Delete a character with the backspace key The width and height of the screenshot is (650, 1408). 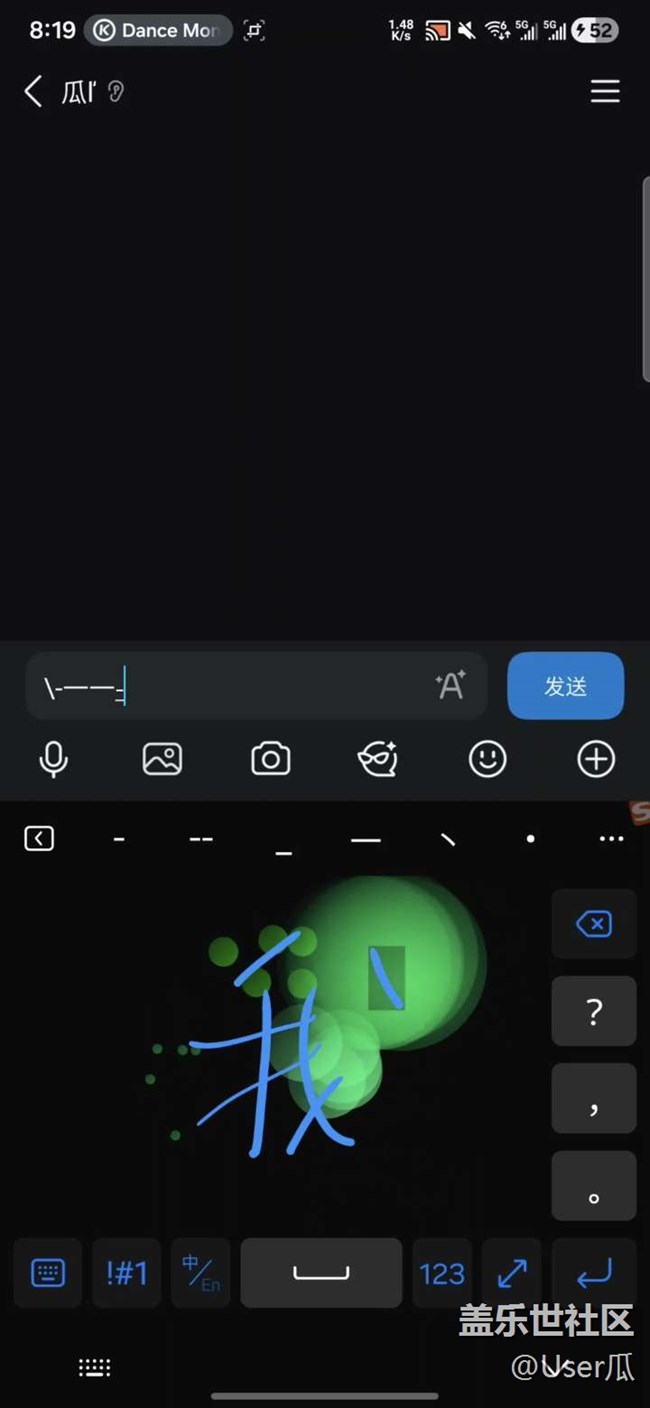(x=594, y=924)
